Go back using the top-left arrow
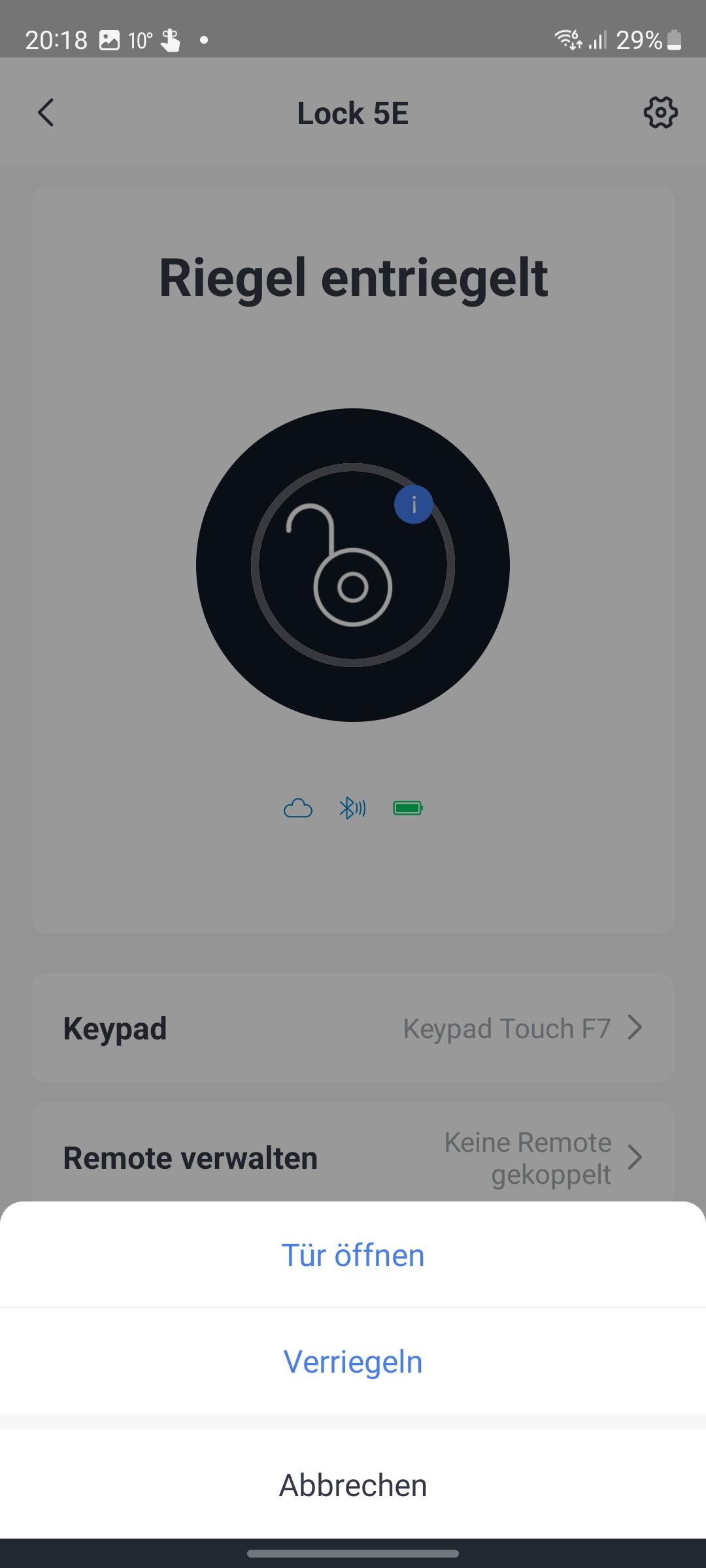This screenshot has height=1568, width=706. [x=46, y=112]
